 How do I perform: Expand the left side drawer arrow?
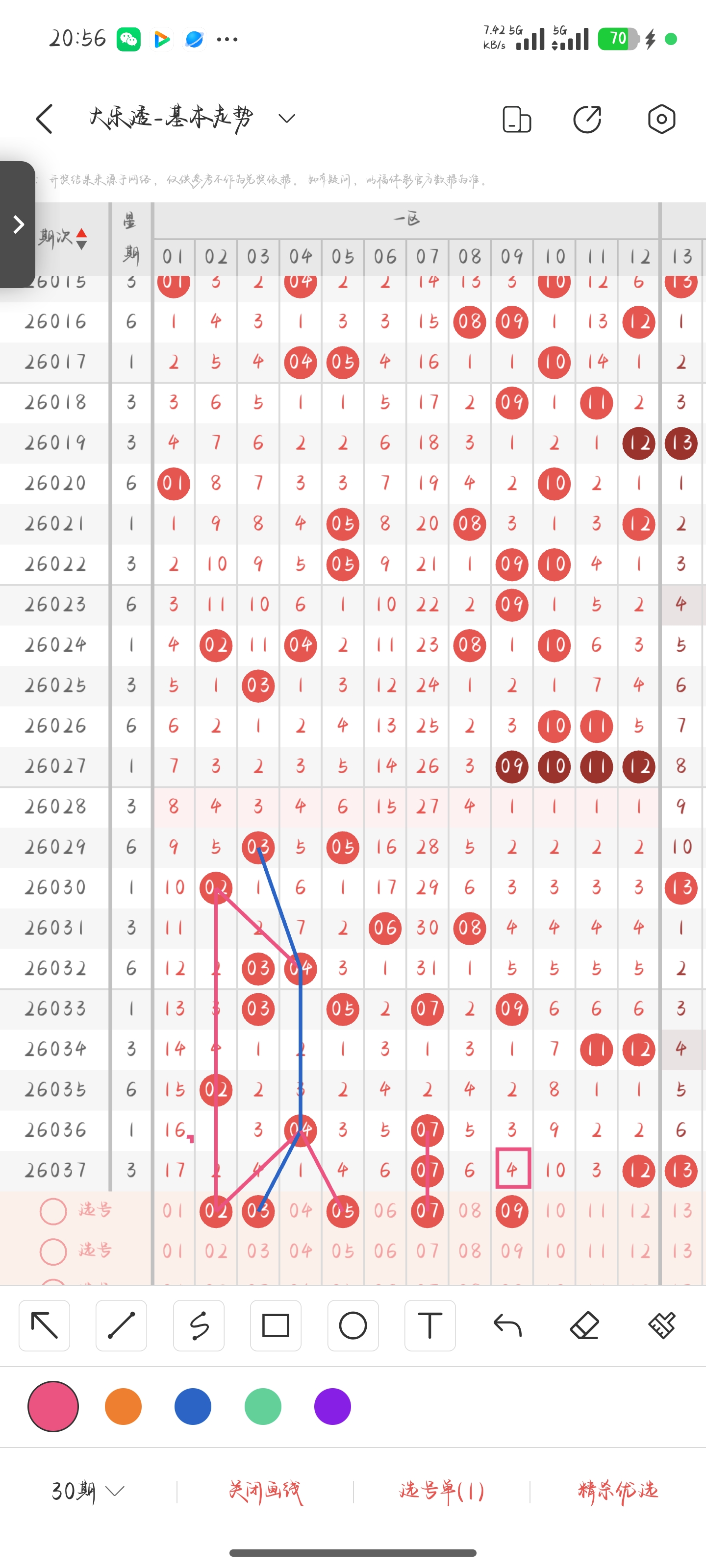click(x=18, y=224)
